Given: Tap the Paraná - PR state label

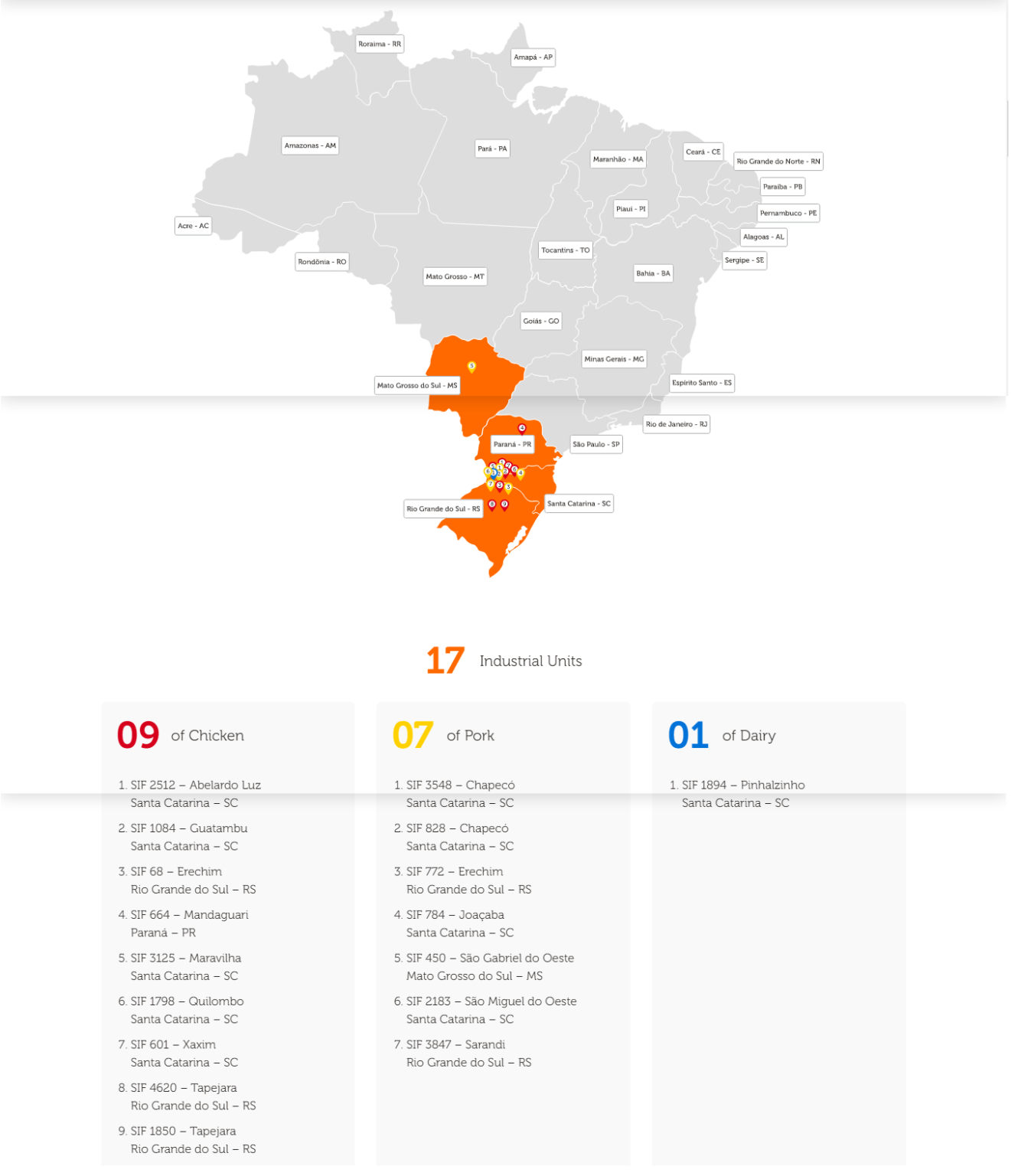Looking at the screenshot, I should coord(512,445).
